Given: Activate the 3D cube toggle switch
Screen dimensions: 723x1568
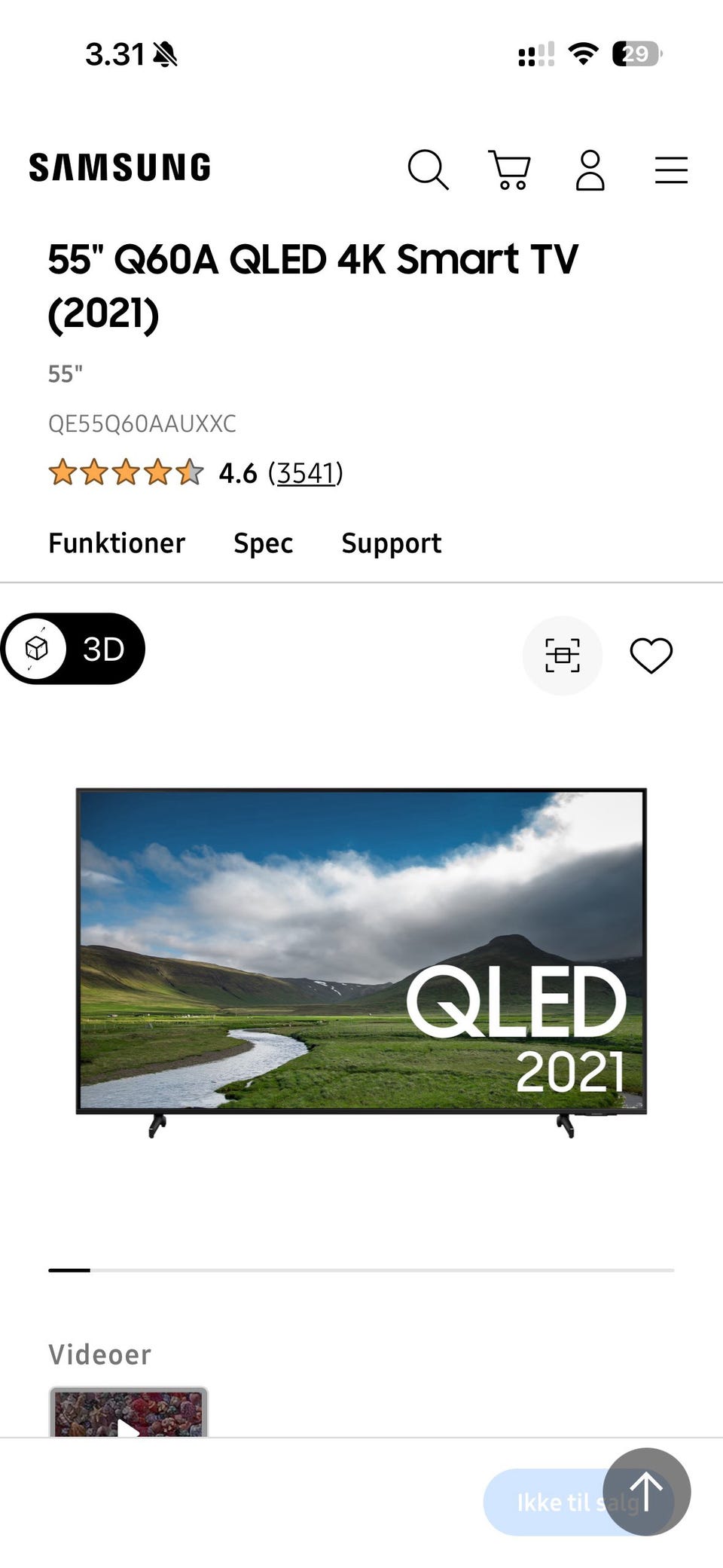Looking at the screenshot, I should point(35,649).
